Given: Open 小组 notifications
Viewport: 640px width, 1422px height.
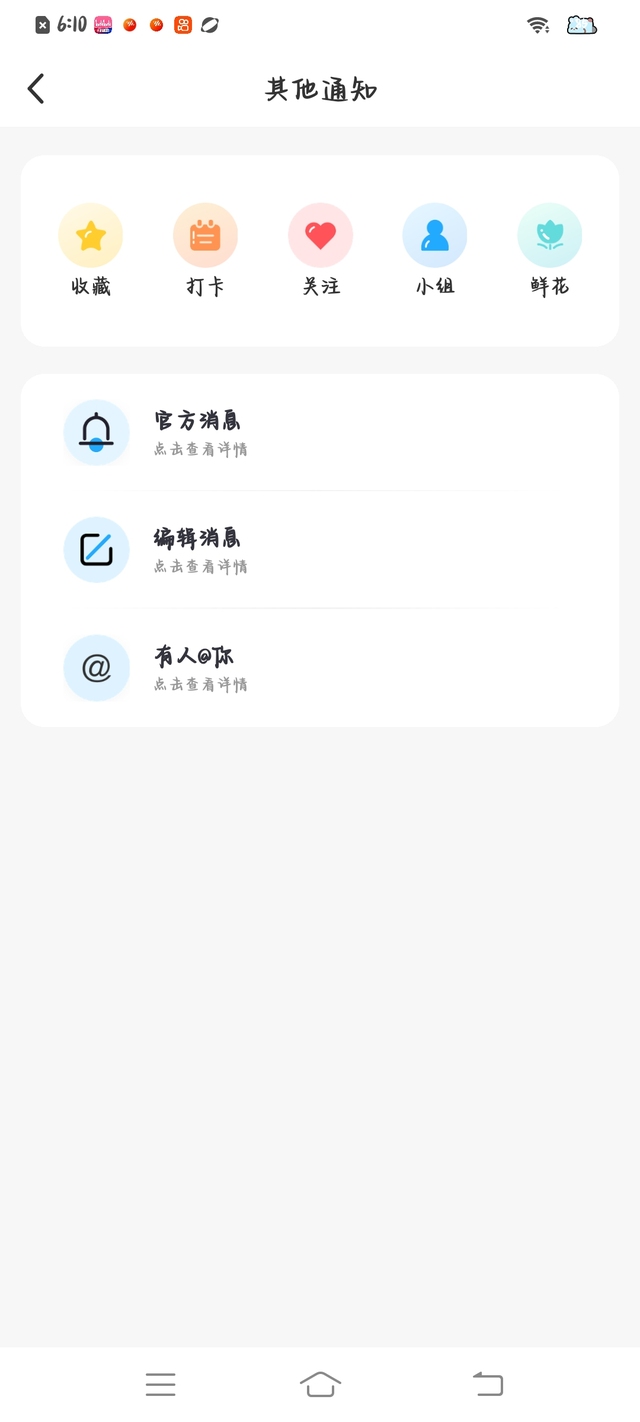Looking at the screenshot, I should point(435,250).
